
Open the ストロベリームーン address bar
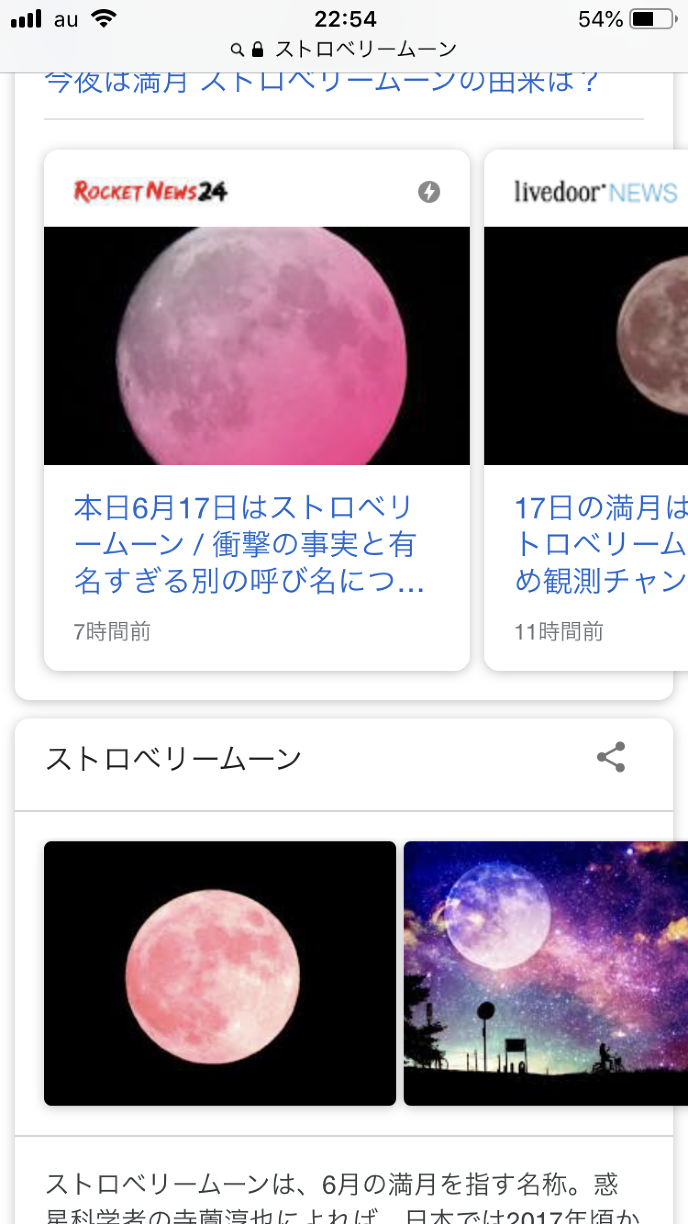(344, 48)
